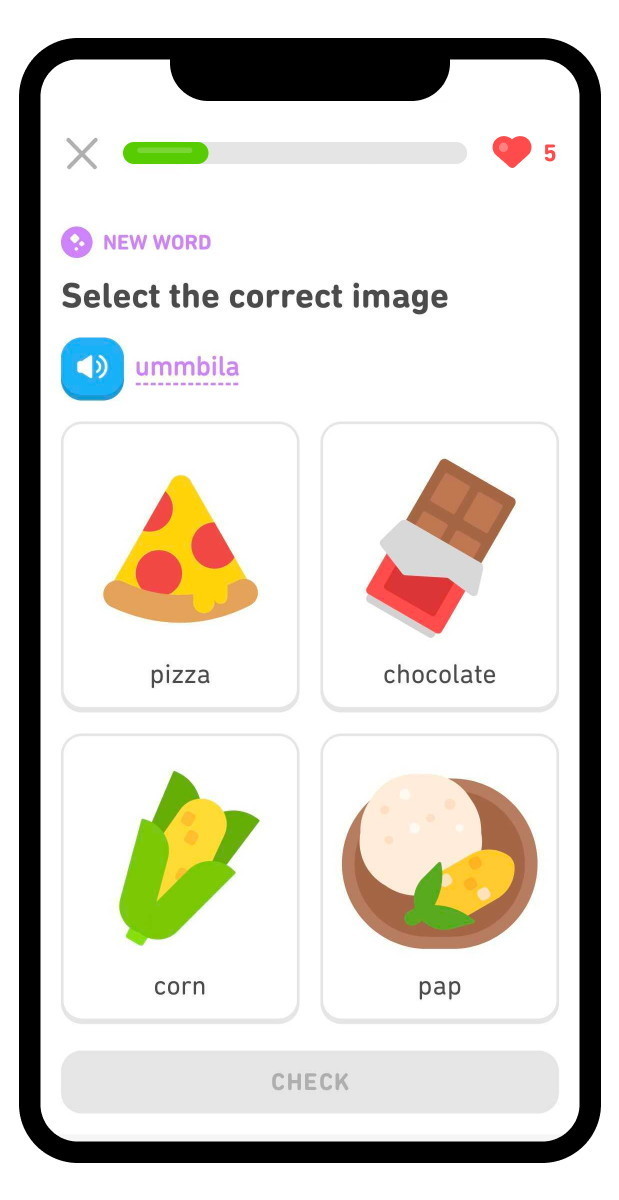Tap the underlined word ummbila for a hint

click(x=187, y=367)
